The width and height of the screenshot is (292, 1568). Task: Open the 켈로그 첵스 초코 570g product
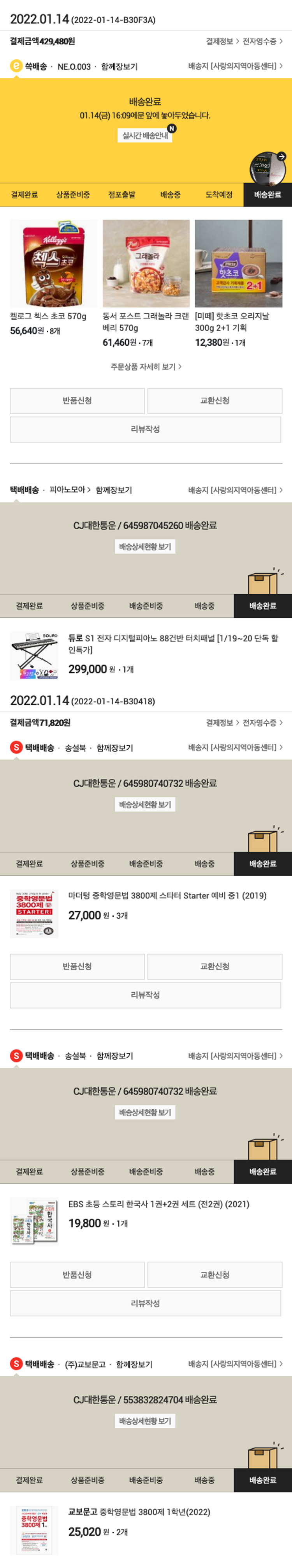[54, 263]
